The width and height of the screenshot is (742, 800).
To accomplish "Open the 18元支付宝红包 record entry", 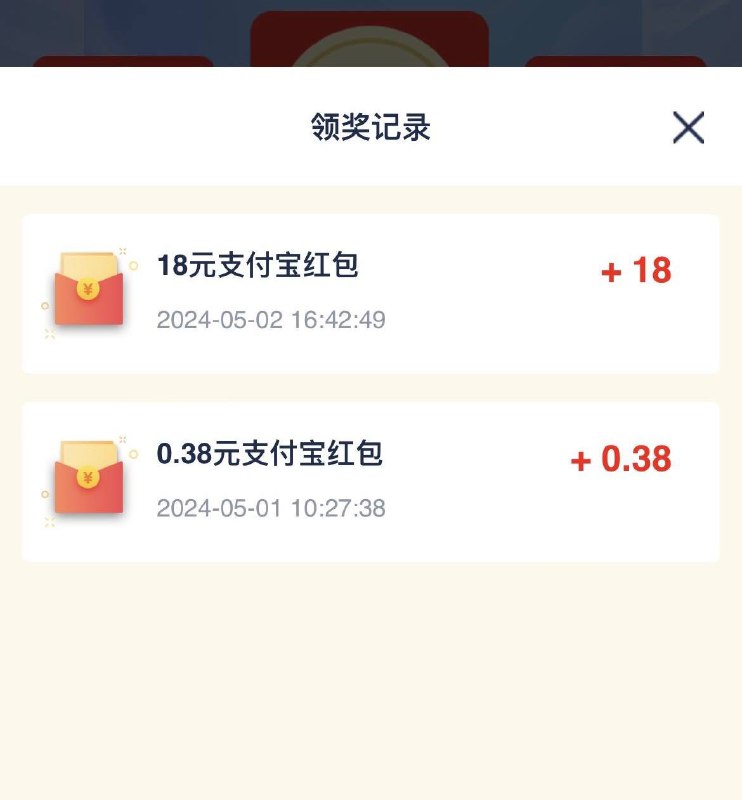I will [256, 264].
